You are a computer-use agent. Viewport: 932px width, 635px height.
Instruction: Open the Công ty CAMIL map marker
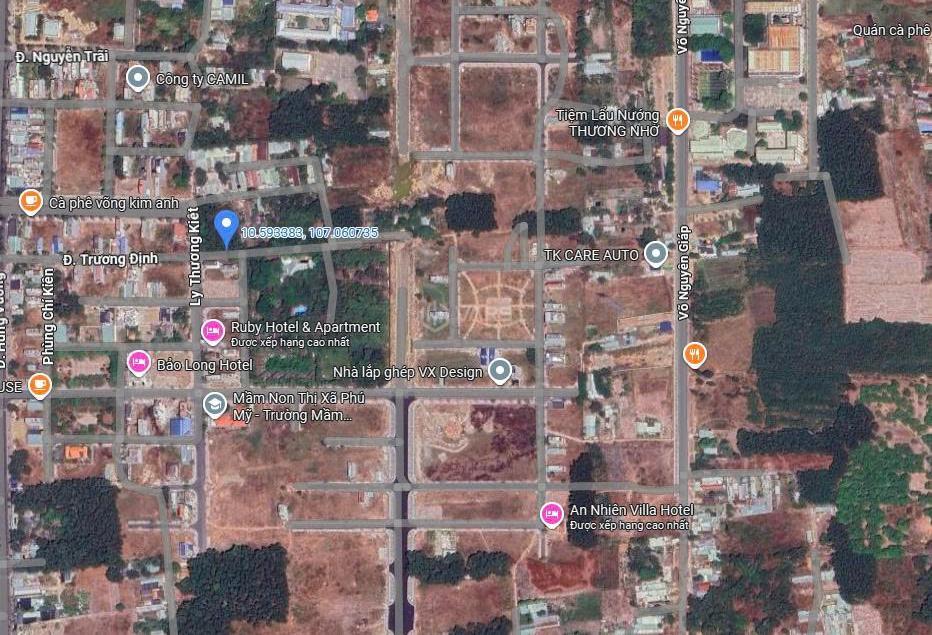coord(139,77)
